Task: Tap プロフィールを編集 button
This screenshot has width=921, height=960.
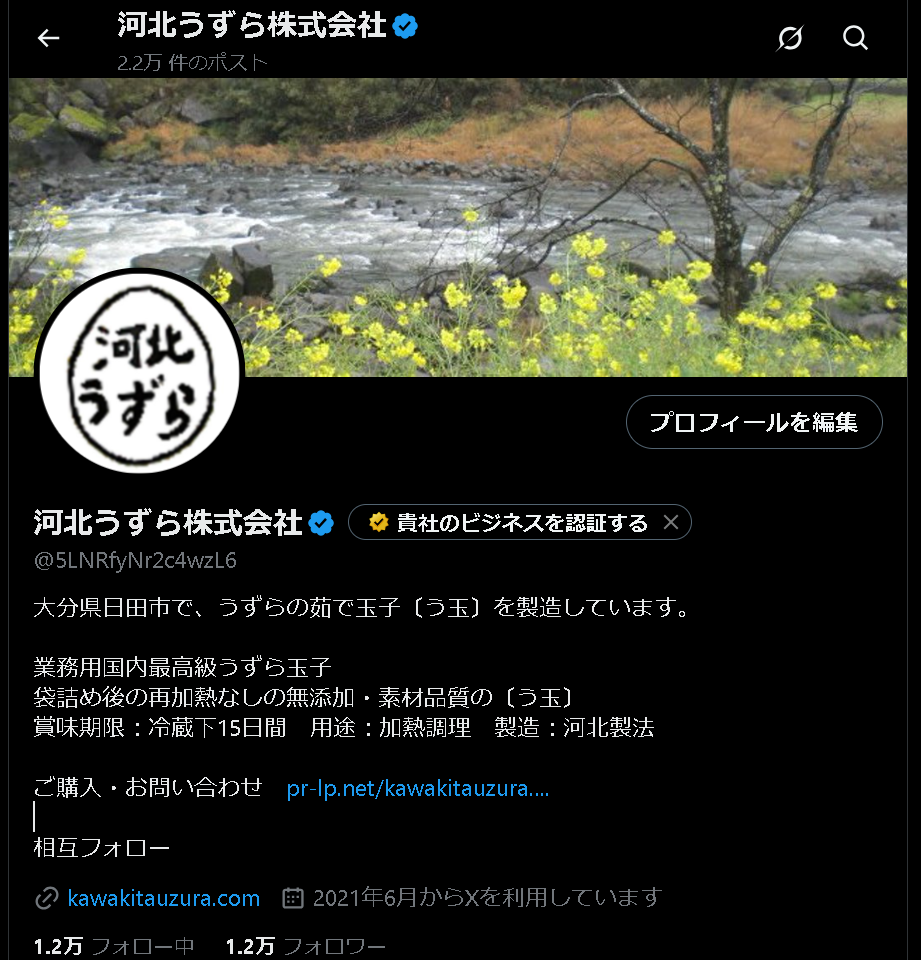Action: pyautogui.click(x=753, y=422)
